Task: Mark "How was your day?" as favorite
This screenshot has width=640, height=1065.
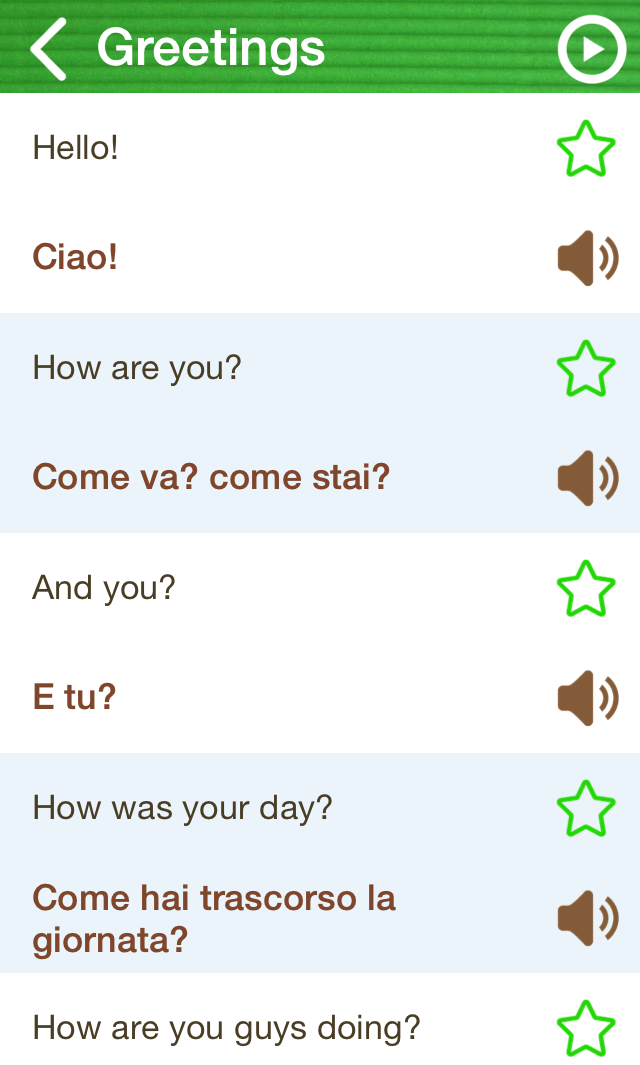Action: point(586,808)
